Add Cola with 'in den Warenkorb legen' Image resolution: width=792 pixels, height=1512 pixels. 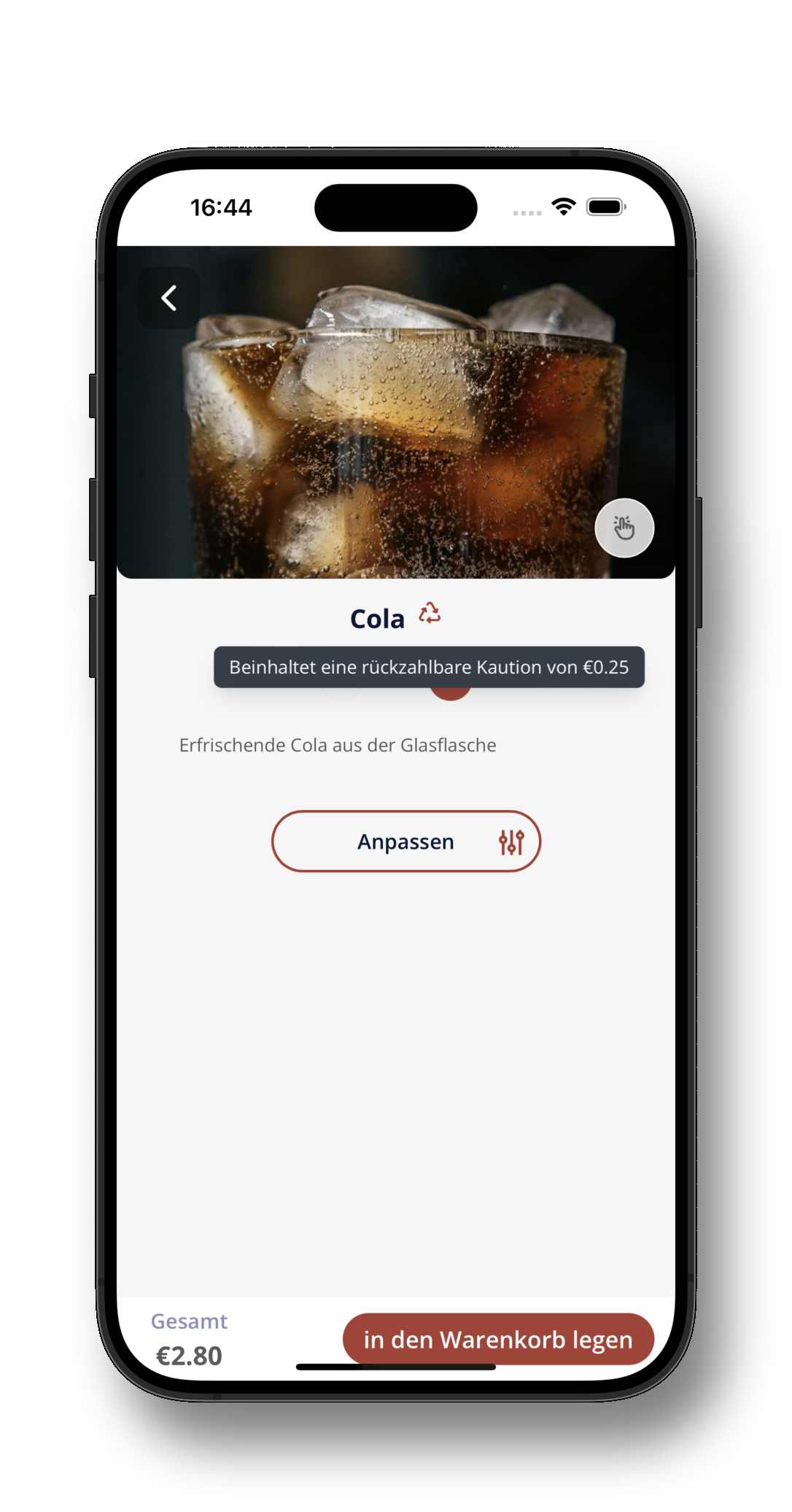coord(498,1339)
